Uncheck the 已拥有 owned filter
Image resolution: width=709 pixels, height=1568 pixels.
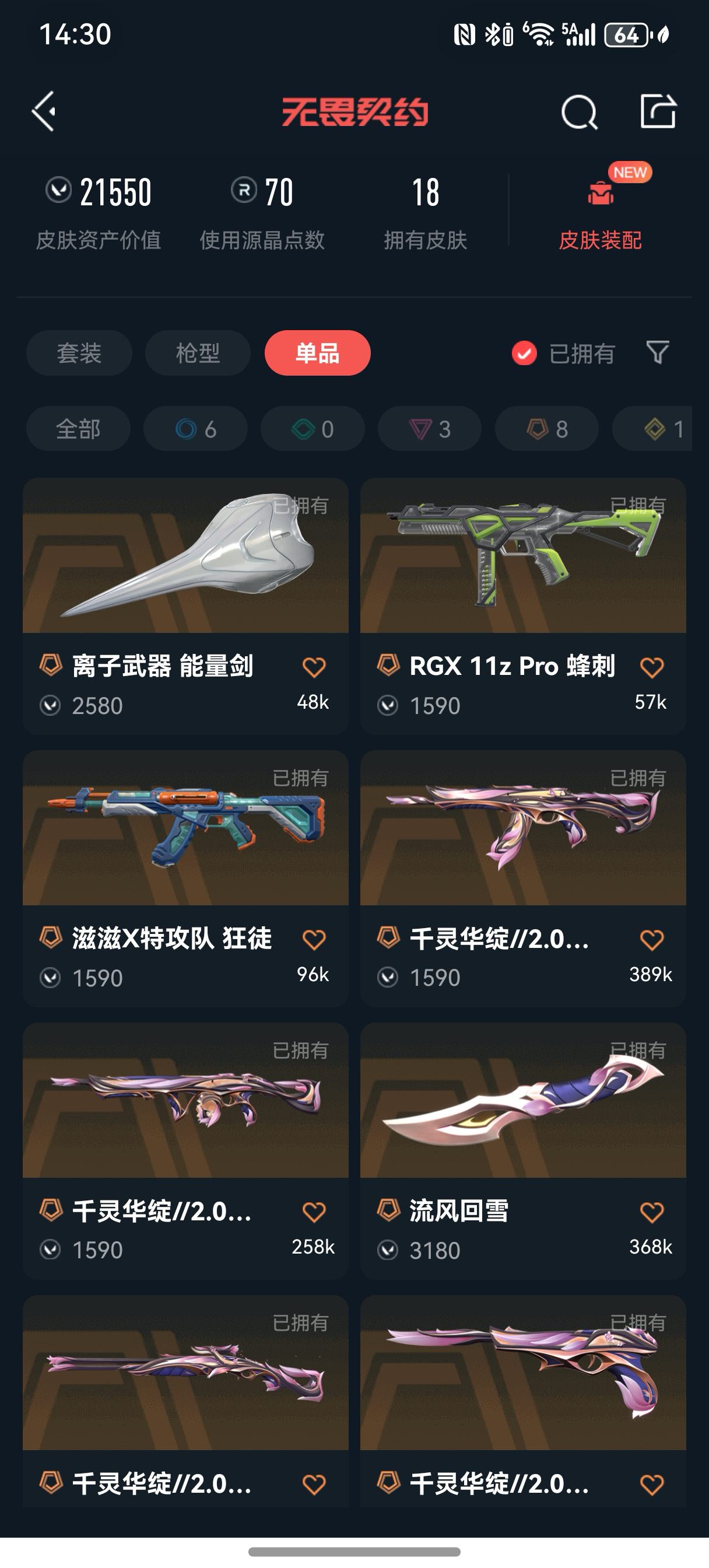(564, 353)
